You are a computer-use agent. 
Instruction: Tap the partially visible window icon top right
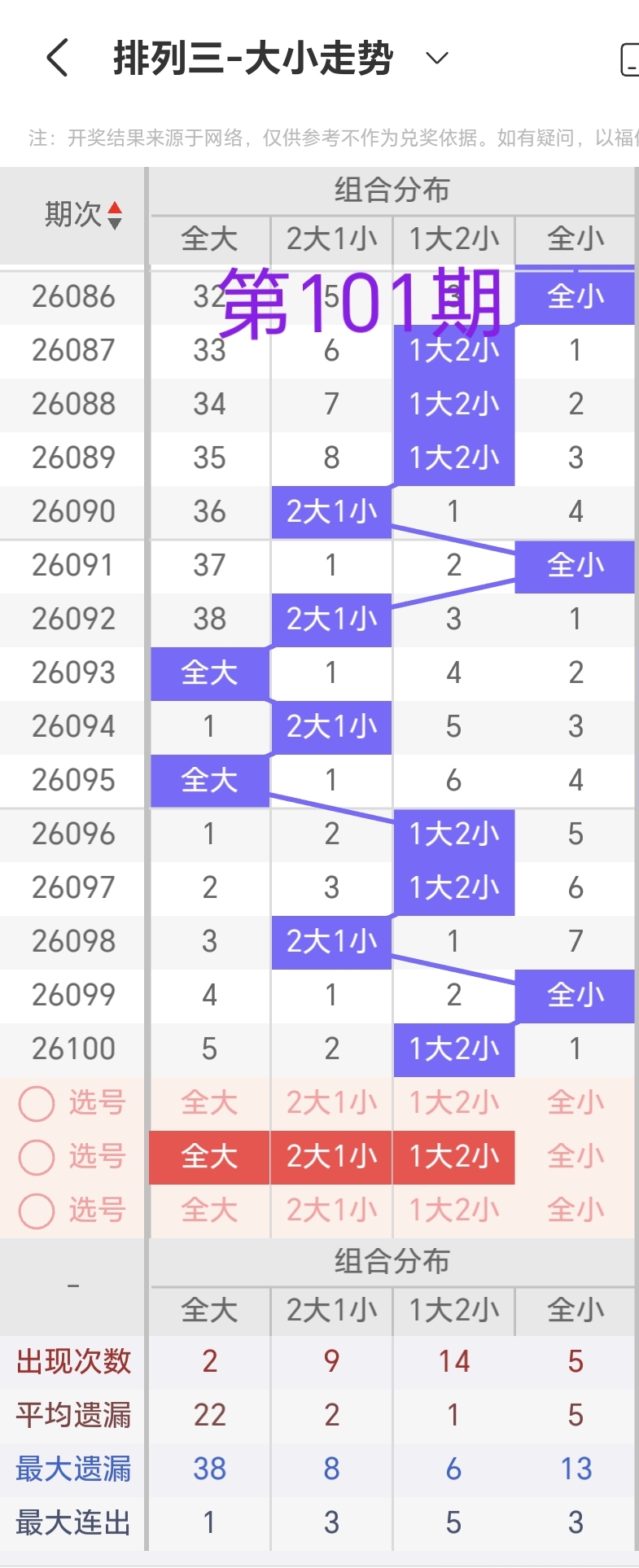[629, 59]
